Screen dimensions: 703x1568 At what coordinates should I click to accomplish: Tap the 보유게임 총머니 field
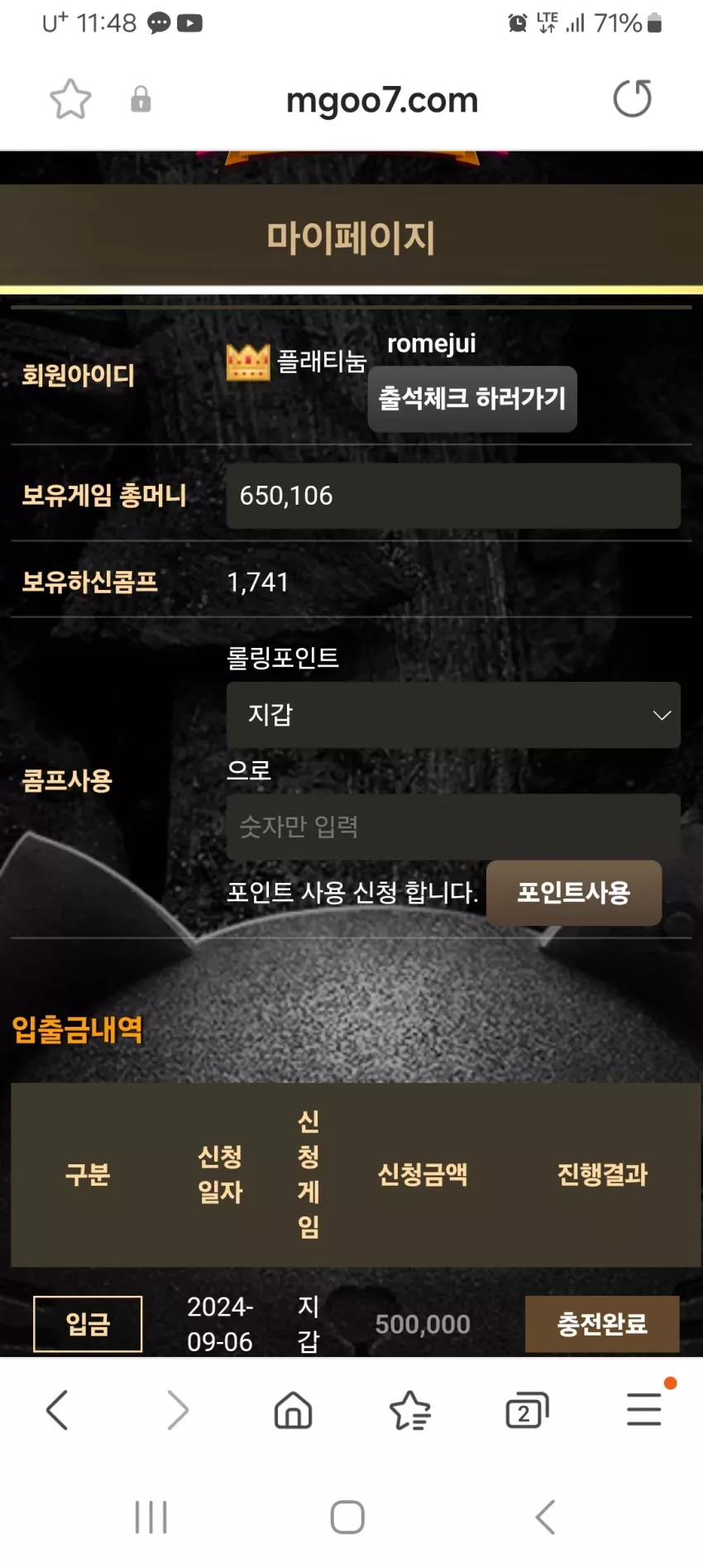[453, 496]
